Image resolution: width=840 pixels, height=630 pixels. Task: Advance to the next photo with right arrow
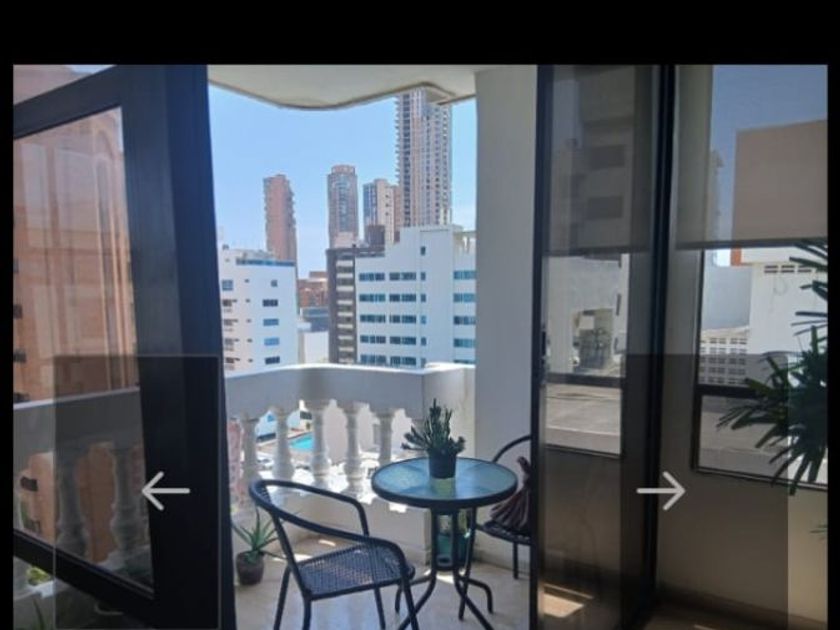pos(661,491)
